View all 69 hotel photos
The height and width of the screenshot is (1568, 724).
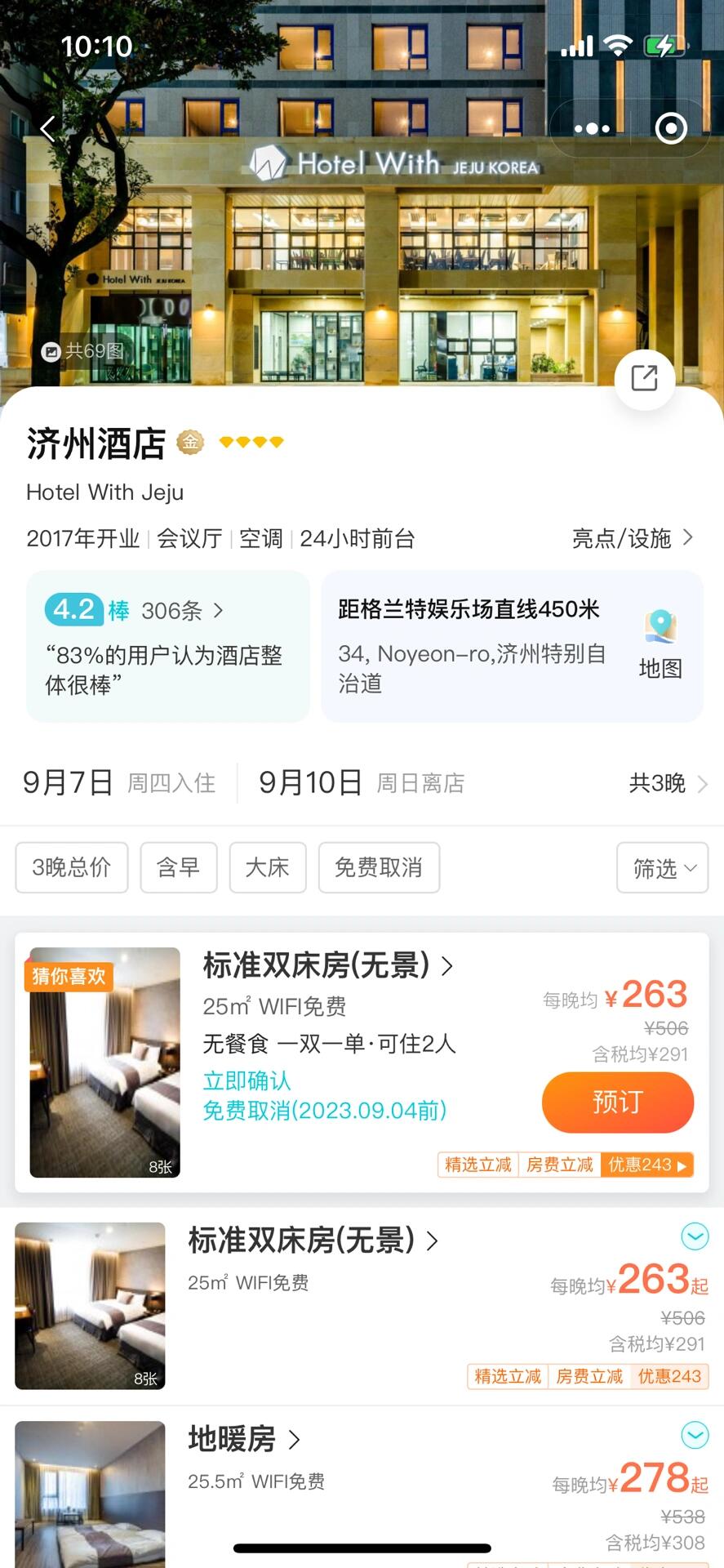pos(83,351)
